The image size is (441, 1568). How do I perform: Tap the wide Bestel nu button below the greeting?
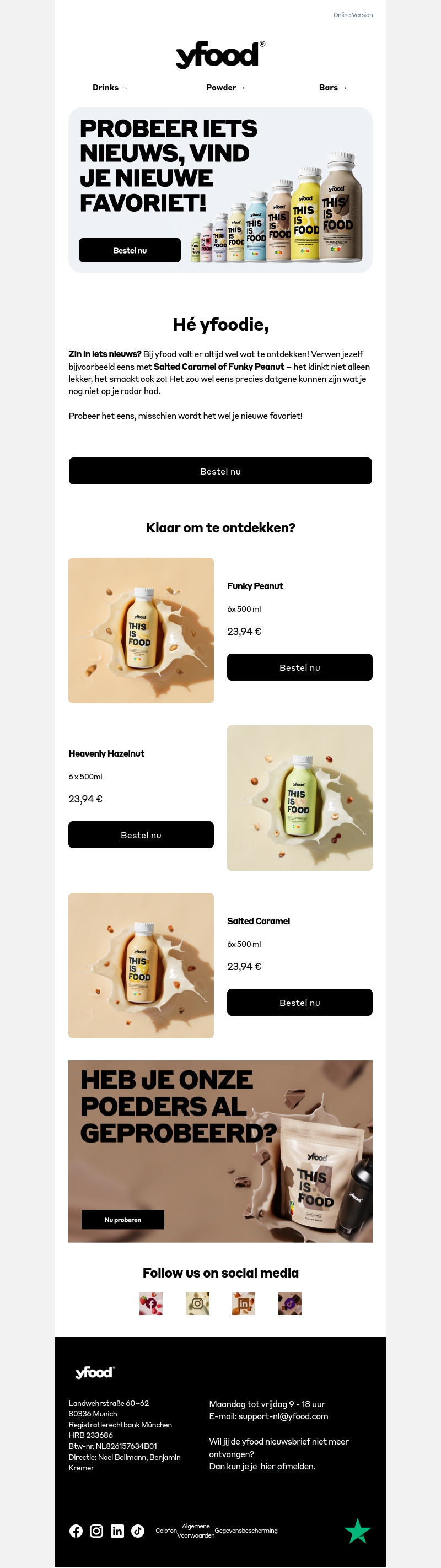click(220, 471)
